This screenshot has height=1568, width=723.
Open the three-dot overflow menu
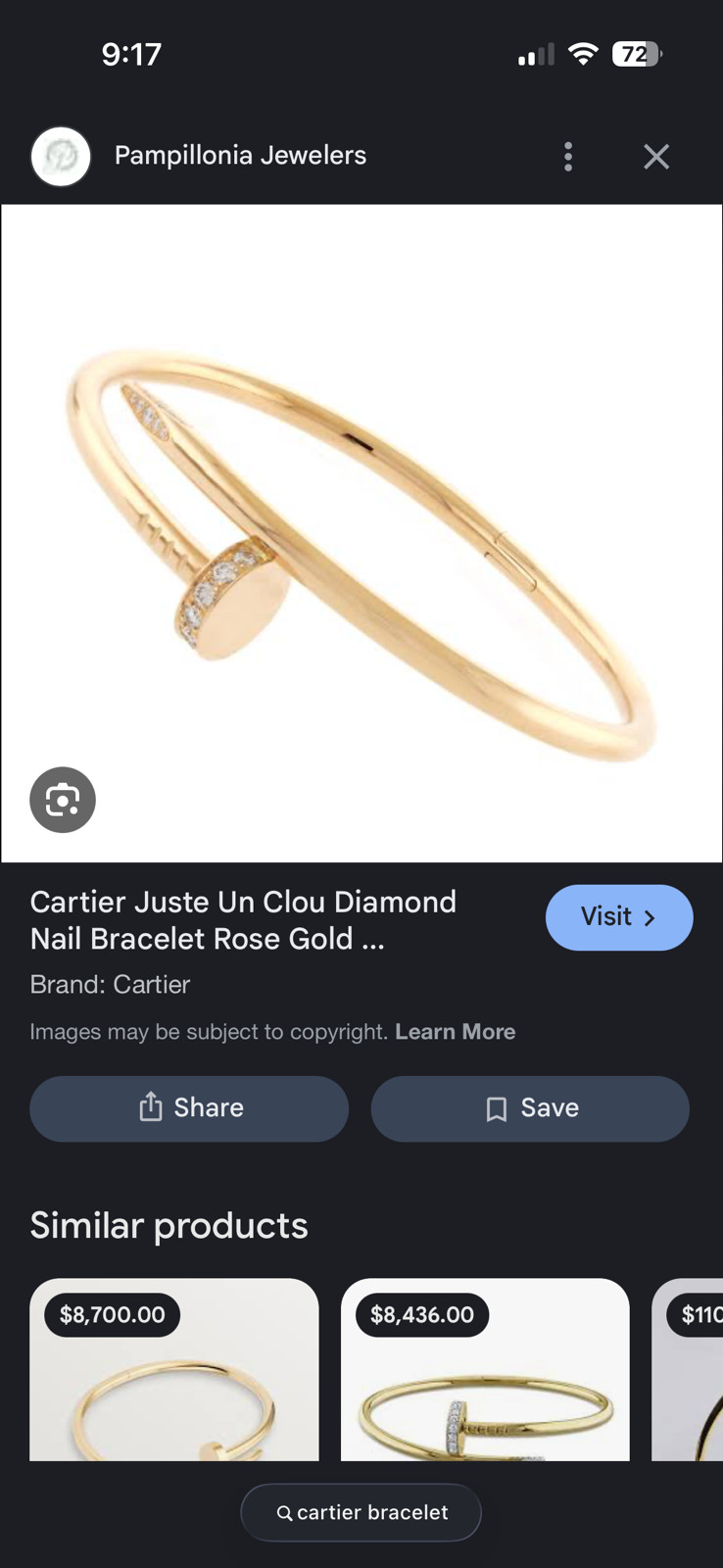click(568, 157)
